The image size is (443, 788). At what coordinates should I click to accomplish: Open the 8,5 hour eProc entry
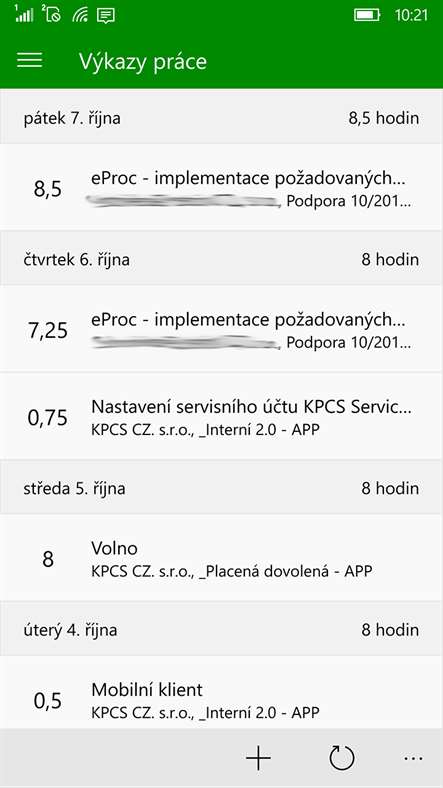[222, 187]
